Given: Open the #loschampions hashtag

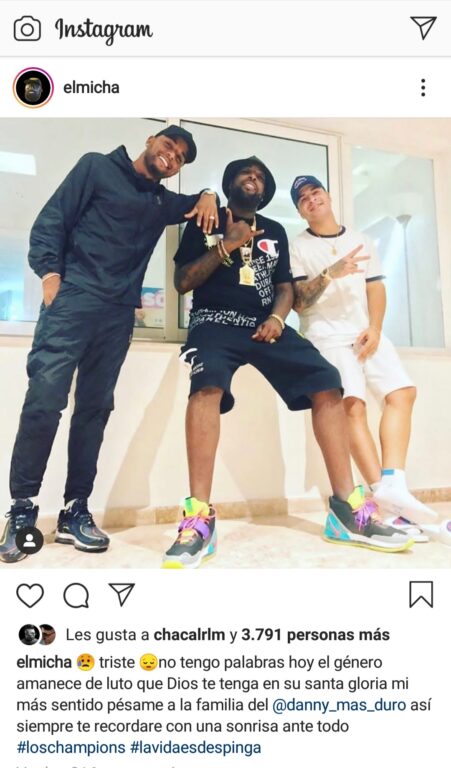Looking at the screenshot, I should tap(71, 748).
